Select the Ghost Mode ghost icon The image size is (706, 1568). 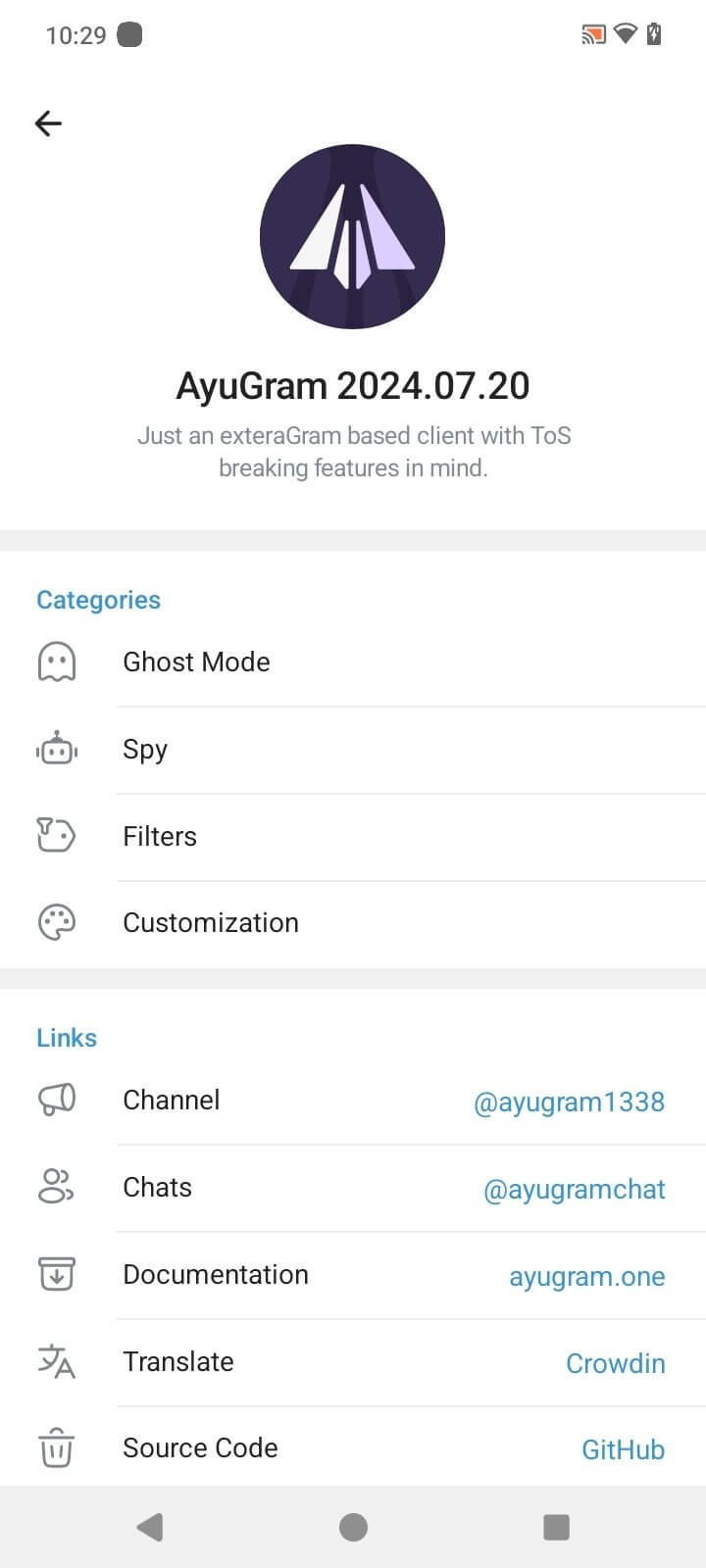pyautogui.click(x=56, y=661)
